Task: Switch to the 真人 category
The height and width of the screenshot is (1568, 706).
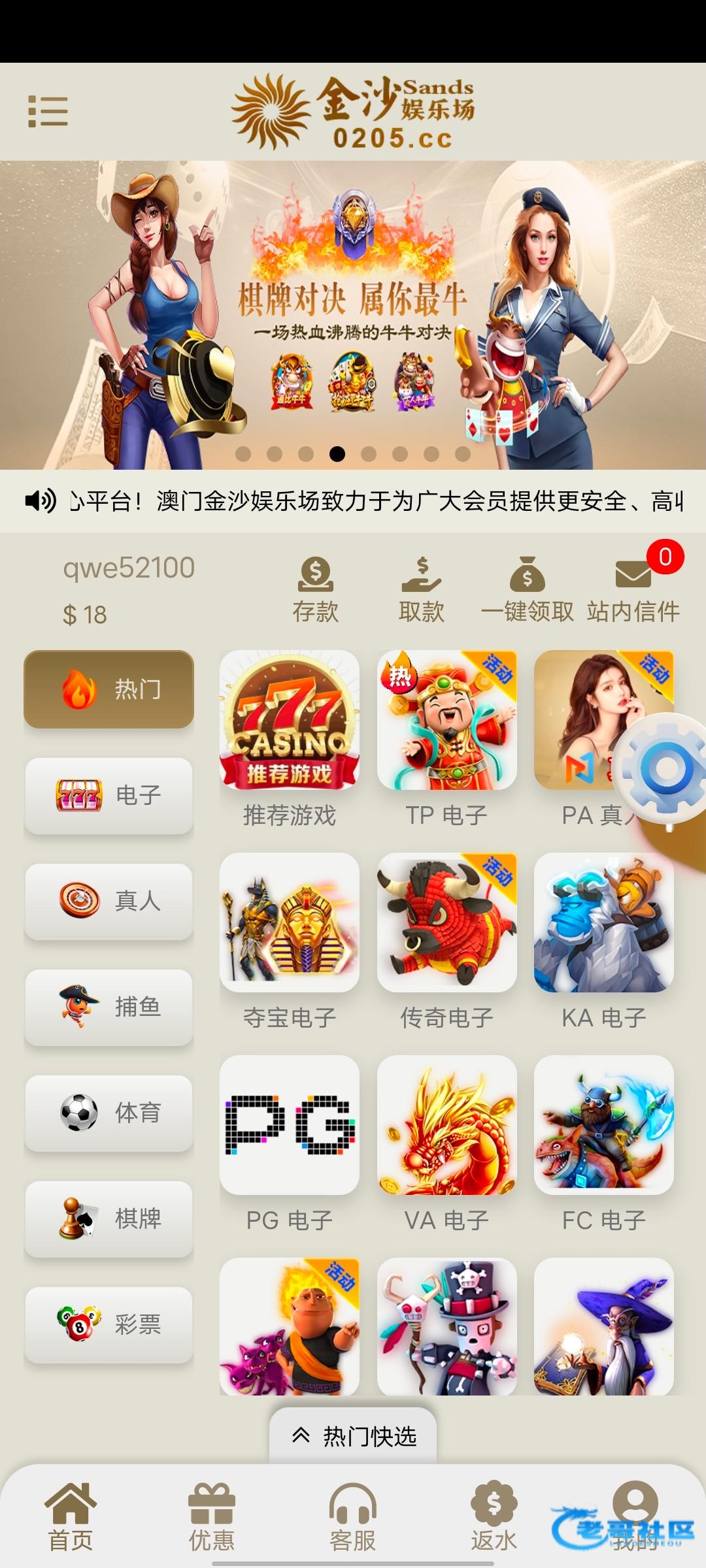Action: pos(109,901)
